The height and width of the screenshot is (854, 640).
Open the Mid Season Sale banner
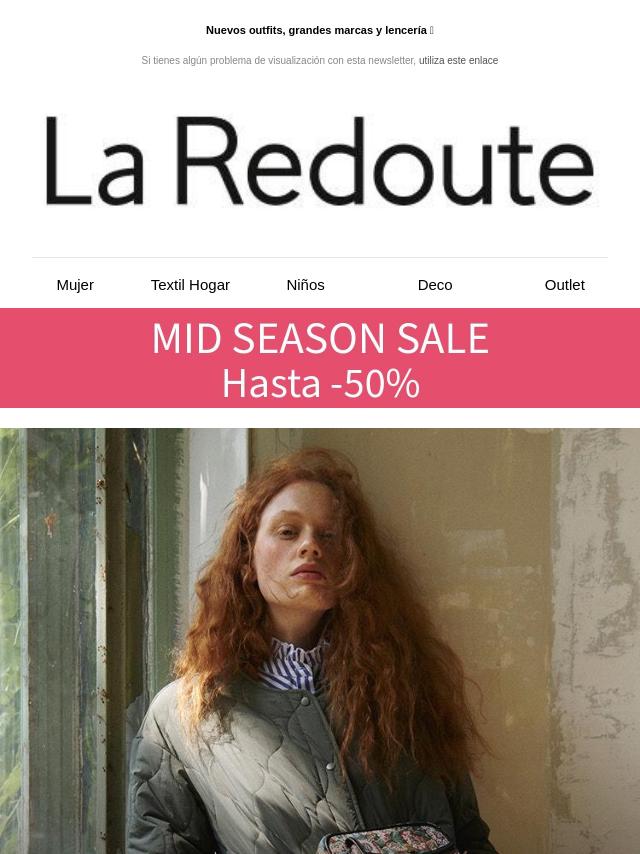(320, 358)
